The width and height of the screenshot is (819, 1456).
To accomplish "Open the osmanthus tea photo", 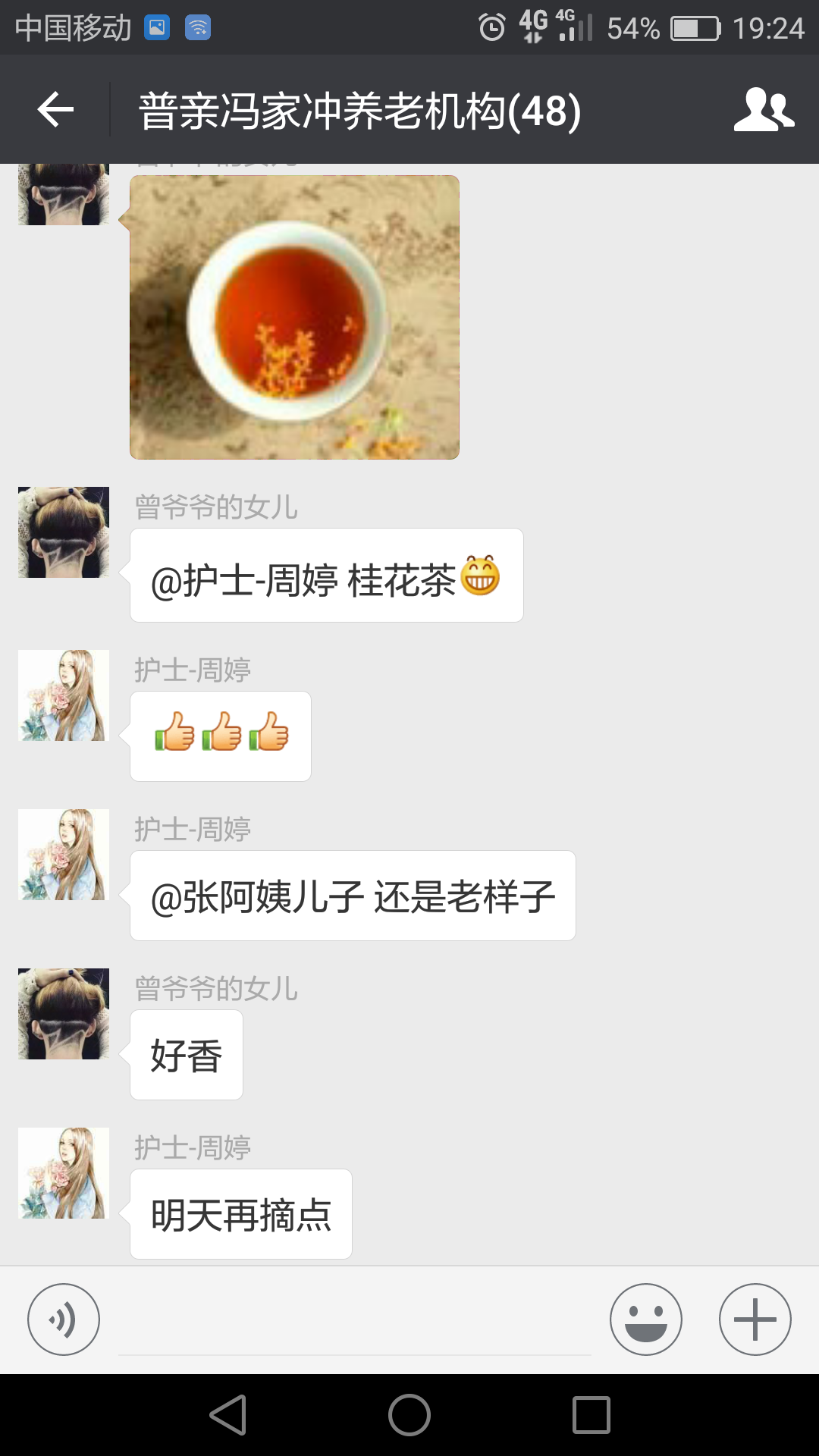I will pos(294,317).
